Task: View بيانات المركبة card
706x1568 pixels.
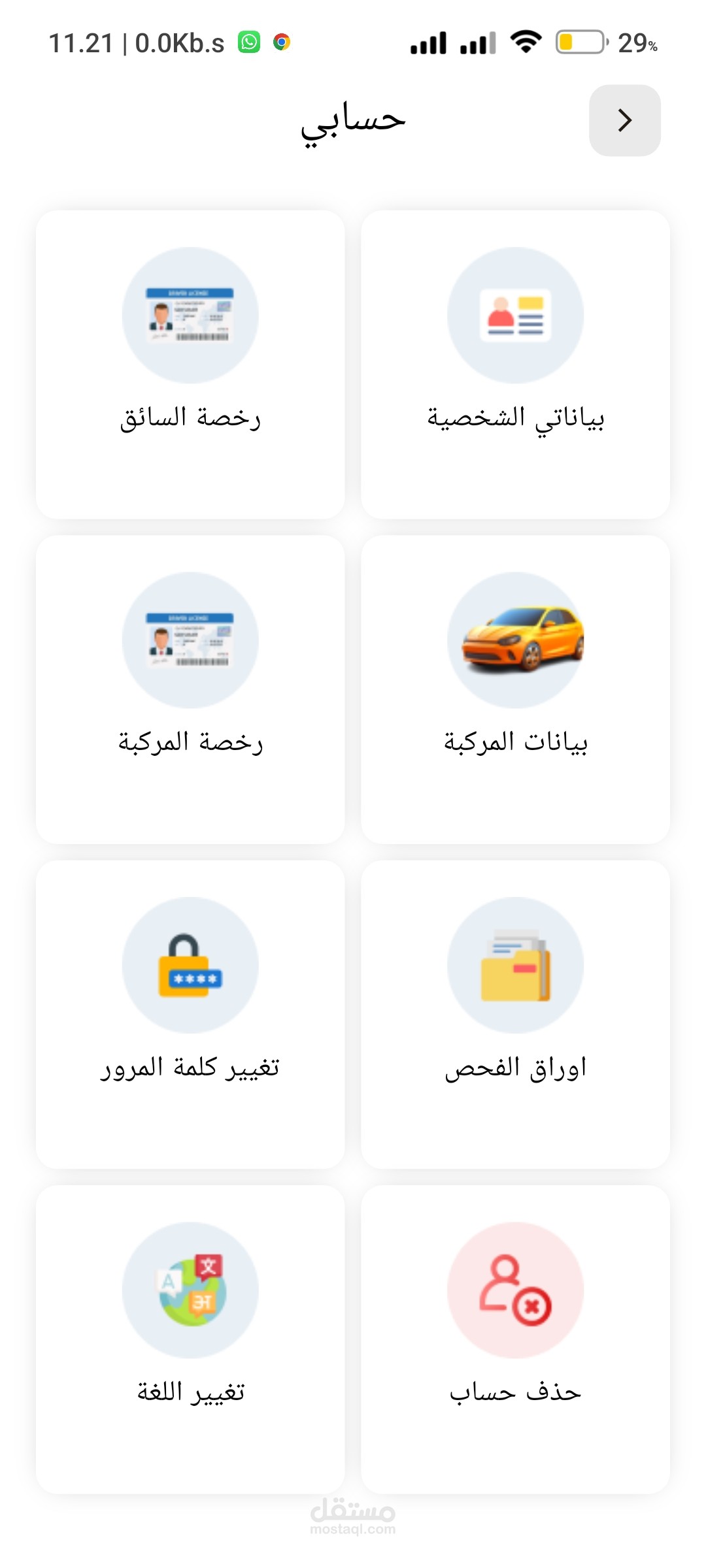Action: 515,689
